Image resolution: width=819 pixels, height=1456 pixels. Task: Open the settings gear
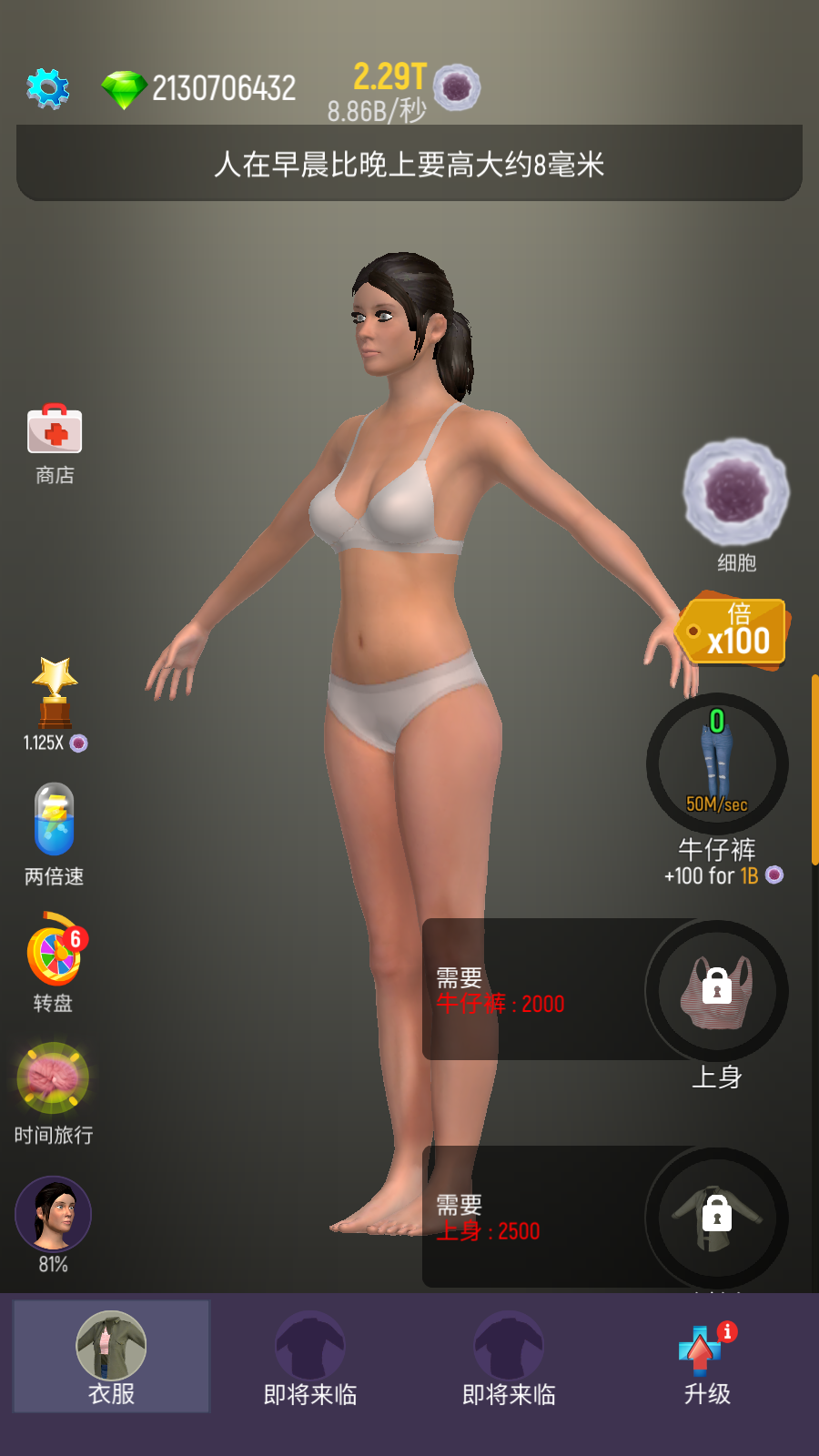coord(47,88)
